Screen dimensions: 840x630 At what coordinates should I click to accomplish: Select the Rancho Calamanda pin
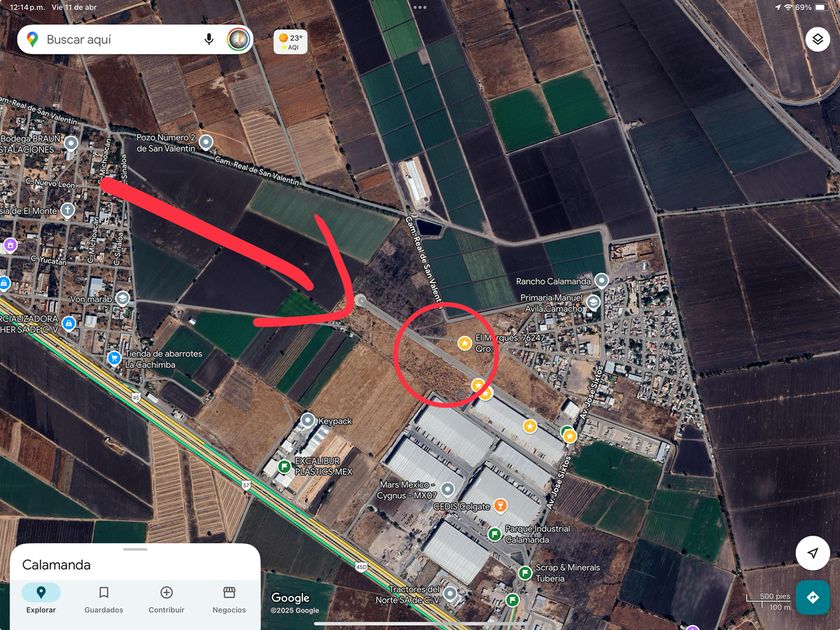601,281
